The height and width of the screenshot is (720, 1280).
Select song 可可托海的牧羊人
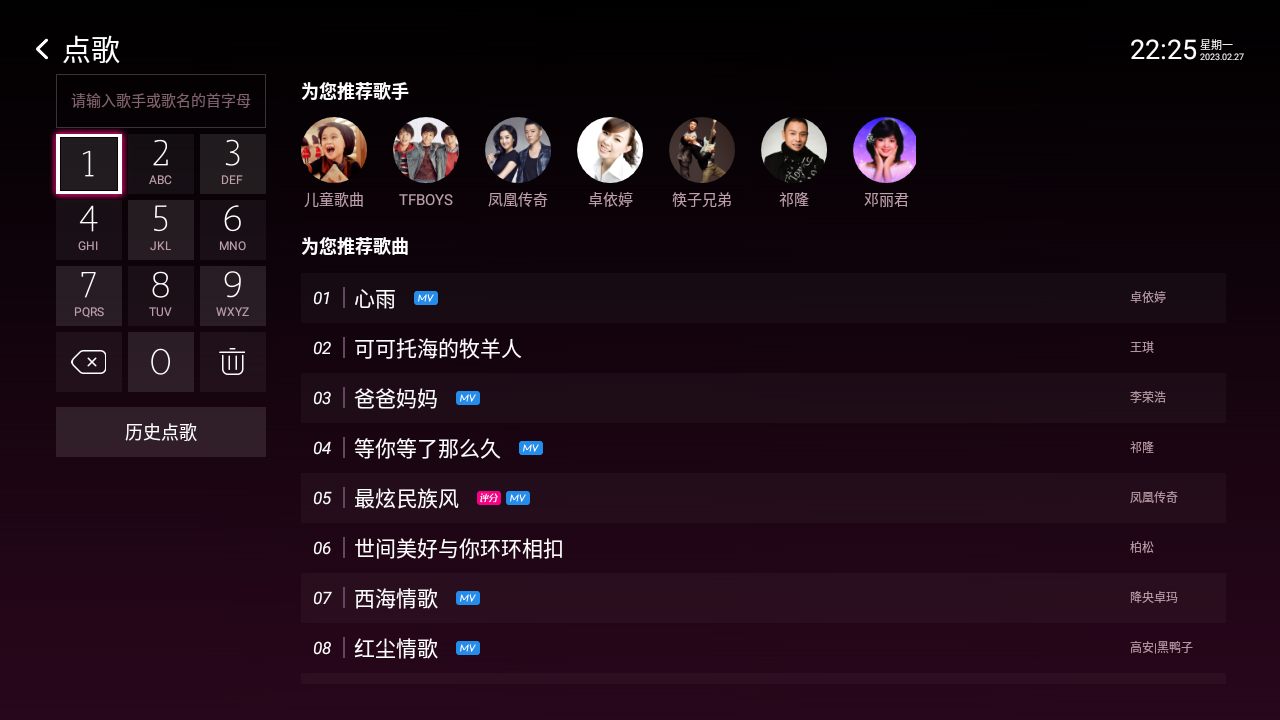763,348
